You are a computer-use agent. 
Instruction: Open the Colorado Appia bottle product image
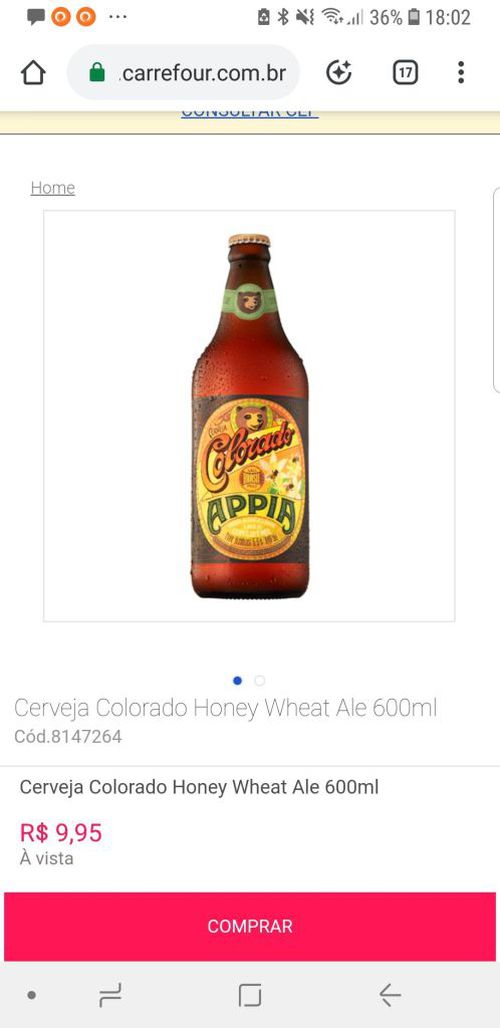pos(249,416)
